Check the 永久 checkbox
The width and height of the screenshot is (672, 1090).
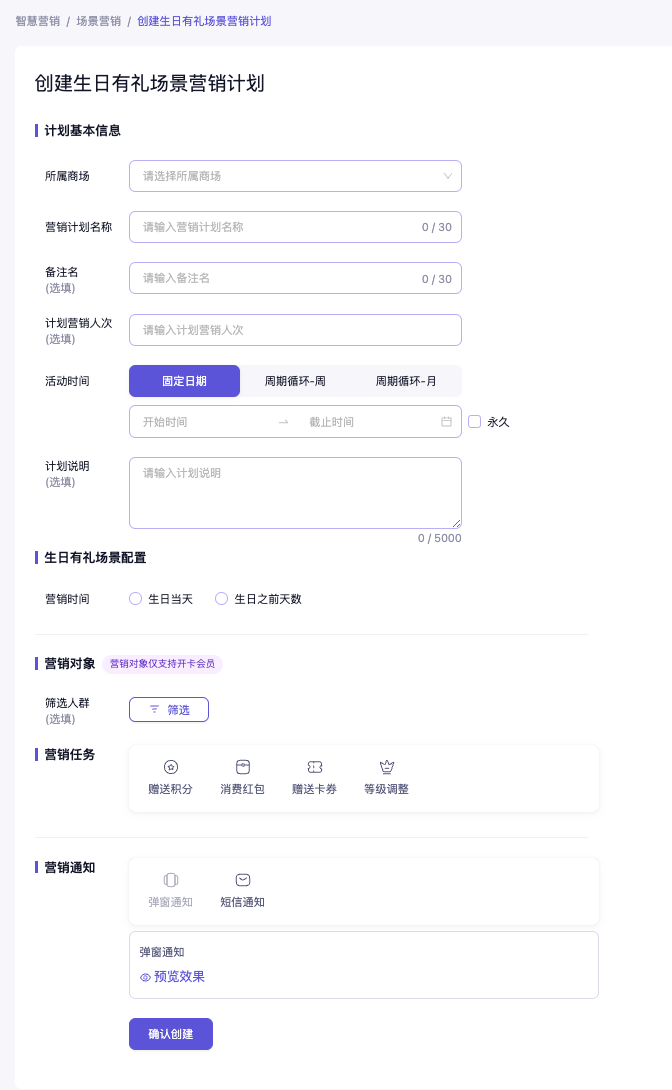click(x=475, y=422)
